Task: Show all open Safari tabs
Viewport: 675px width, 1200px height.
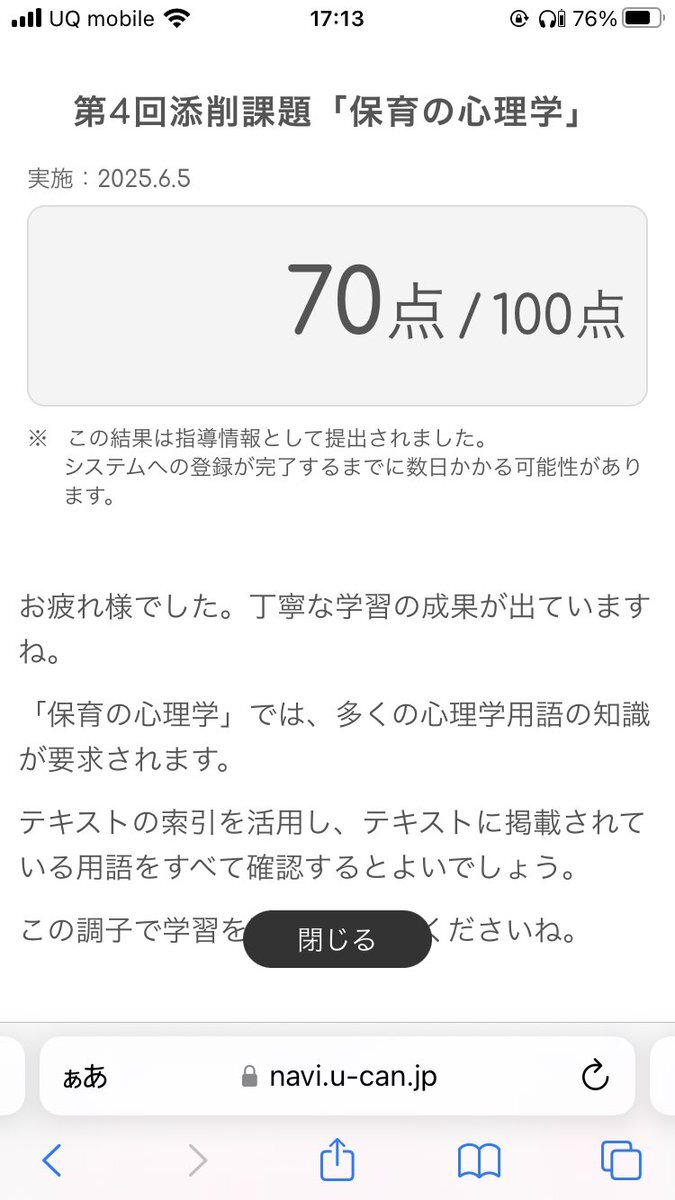Action: tap(621, 1160)
